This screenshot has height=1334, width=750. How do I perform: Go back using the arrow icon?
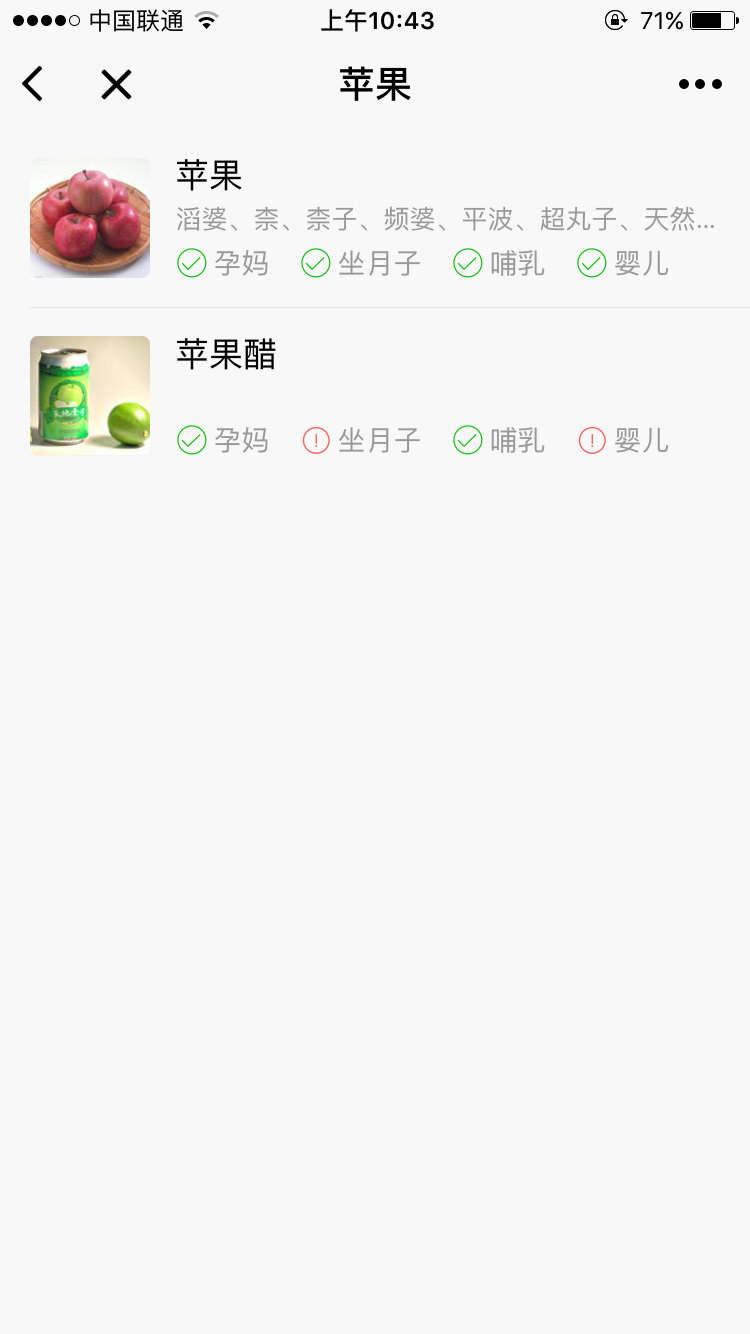pos(33,84)
